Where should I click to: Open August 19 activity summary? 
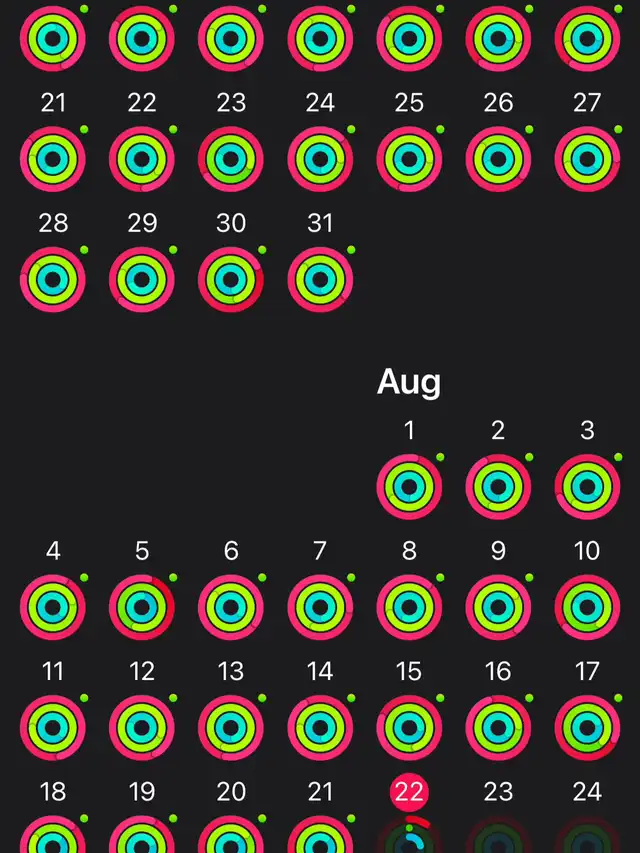point(142,836)
